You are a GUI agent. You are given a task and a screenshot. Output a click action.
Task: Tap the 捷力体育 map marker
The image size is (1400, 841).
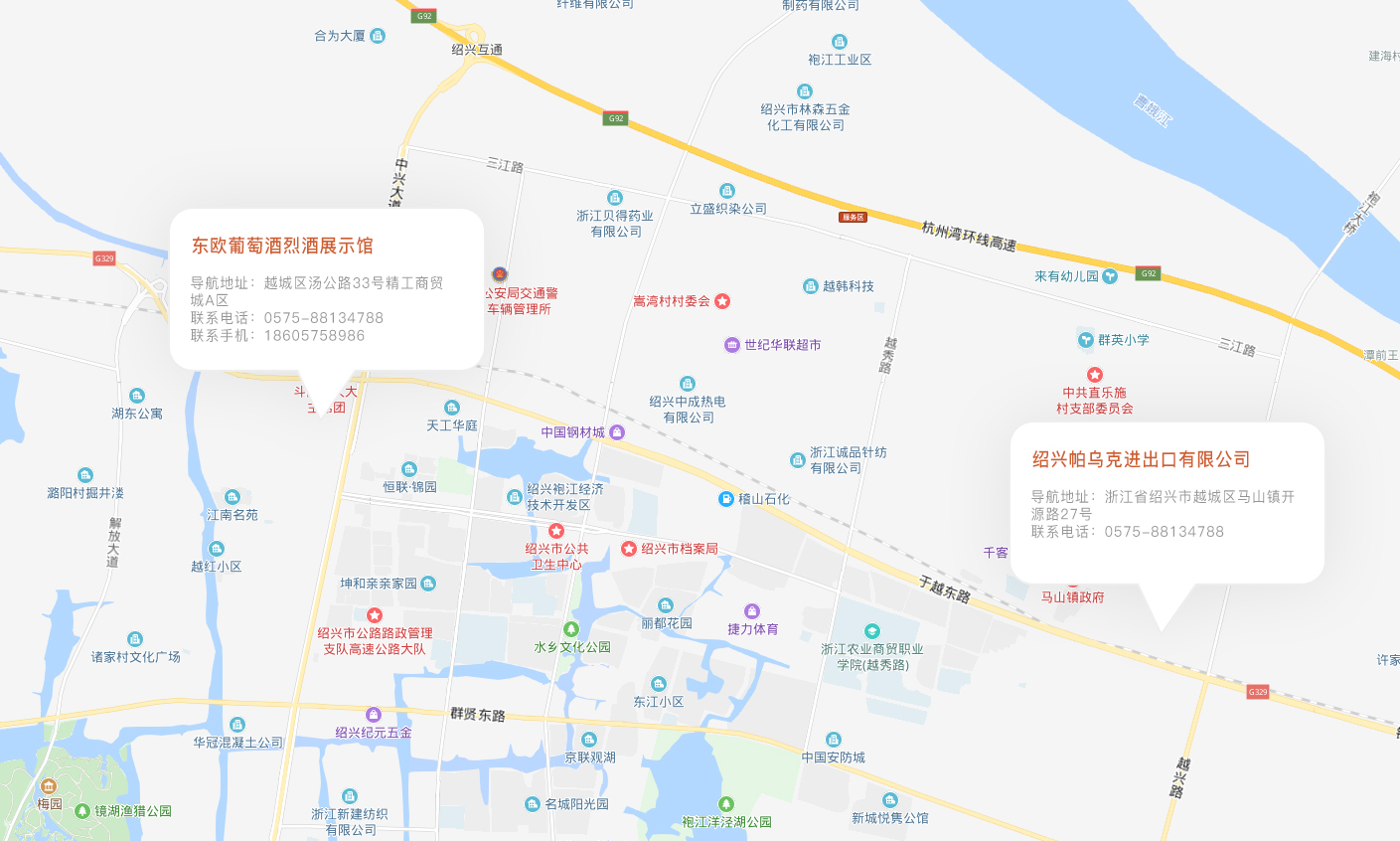click(752, 611)
